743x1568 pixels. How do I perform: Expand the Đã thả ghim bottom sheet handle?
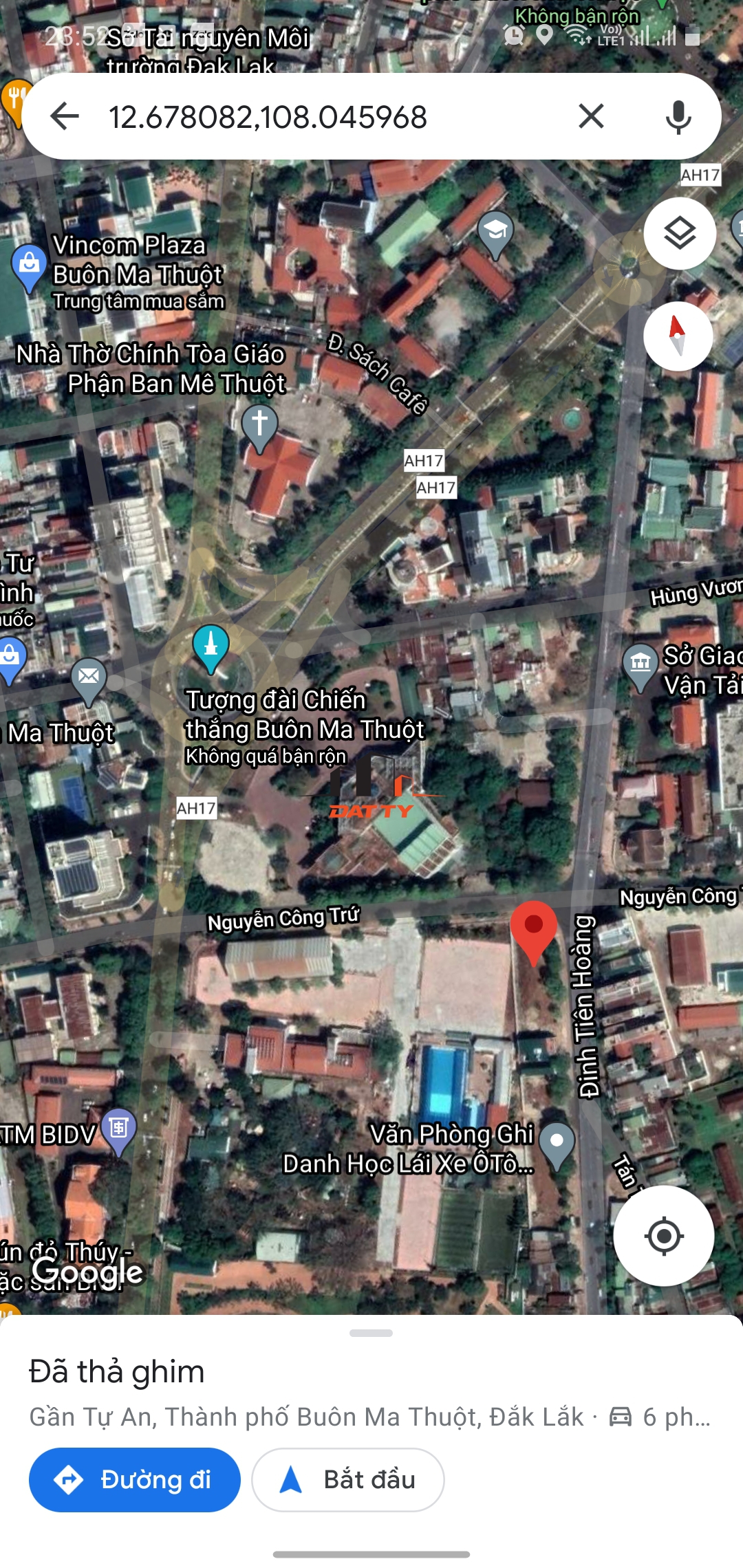point(371,1333)
